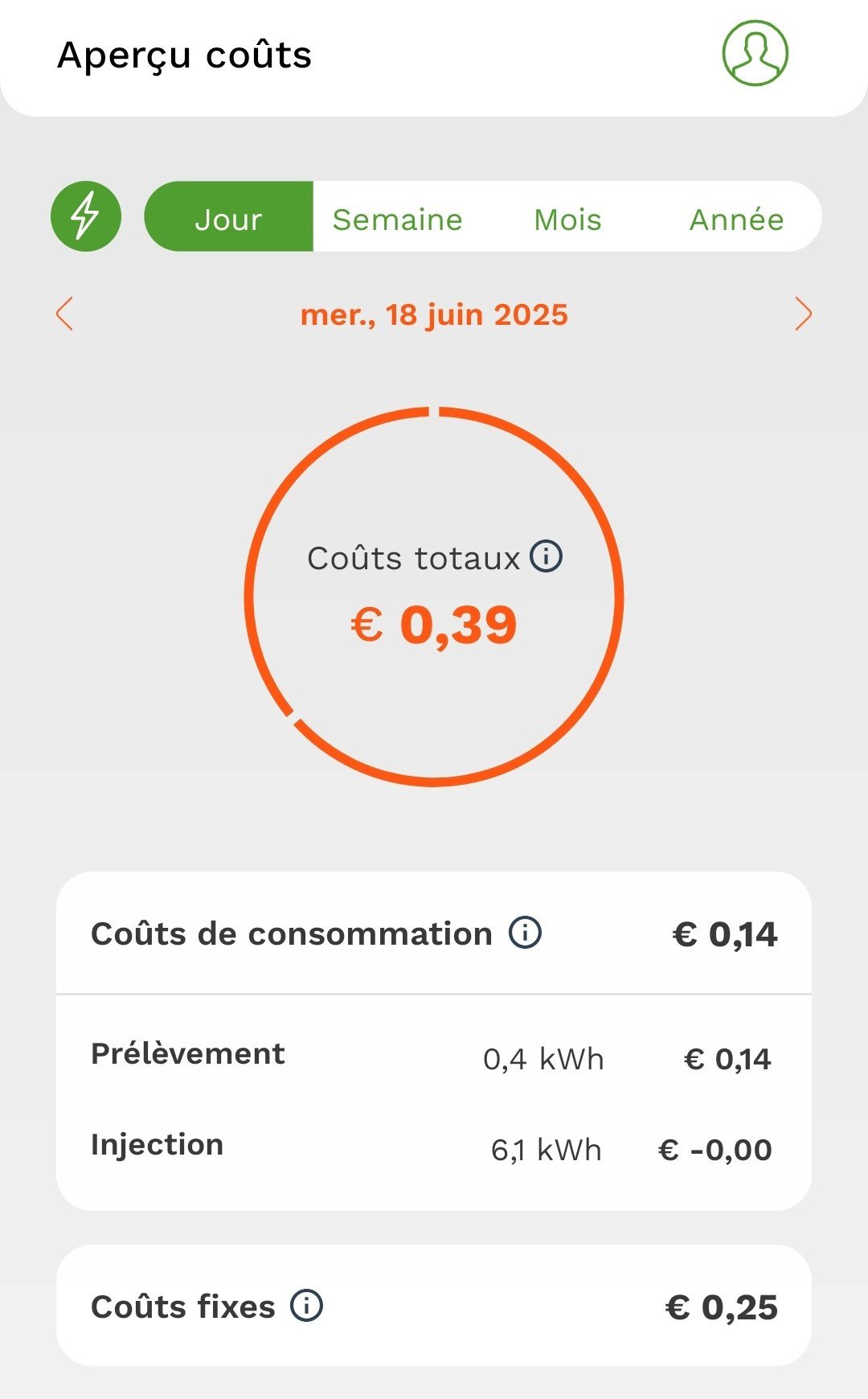The width and height of the screenshot is (868, 1399).
Task: Show info about Coûts de consommation
Action: [525, 933]
